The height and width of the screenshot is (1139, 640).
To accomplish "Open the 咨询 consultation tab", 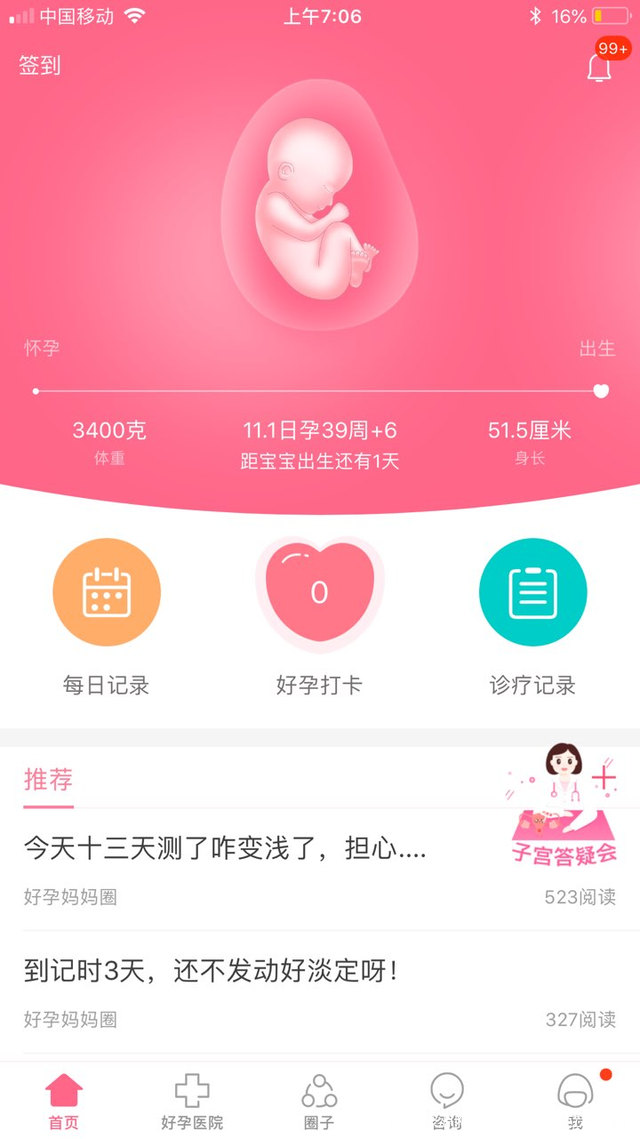I will coord(447,1101).
